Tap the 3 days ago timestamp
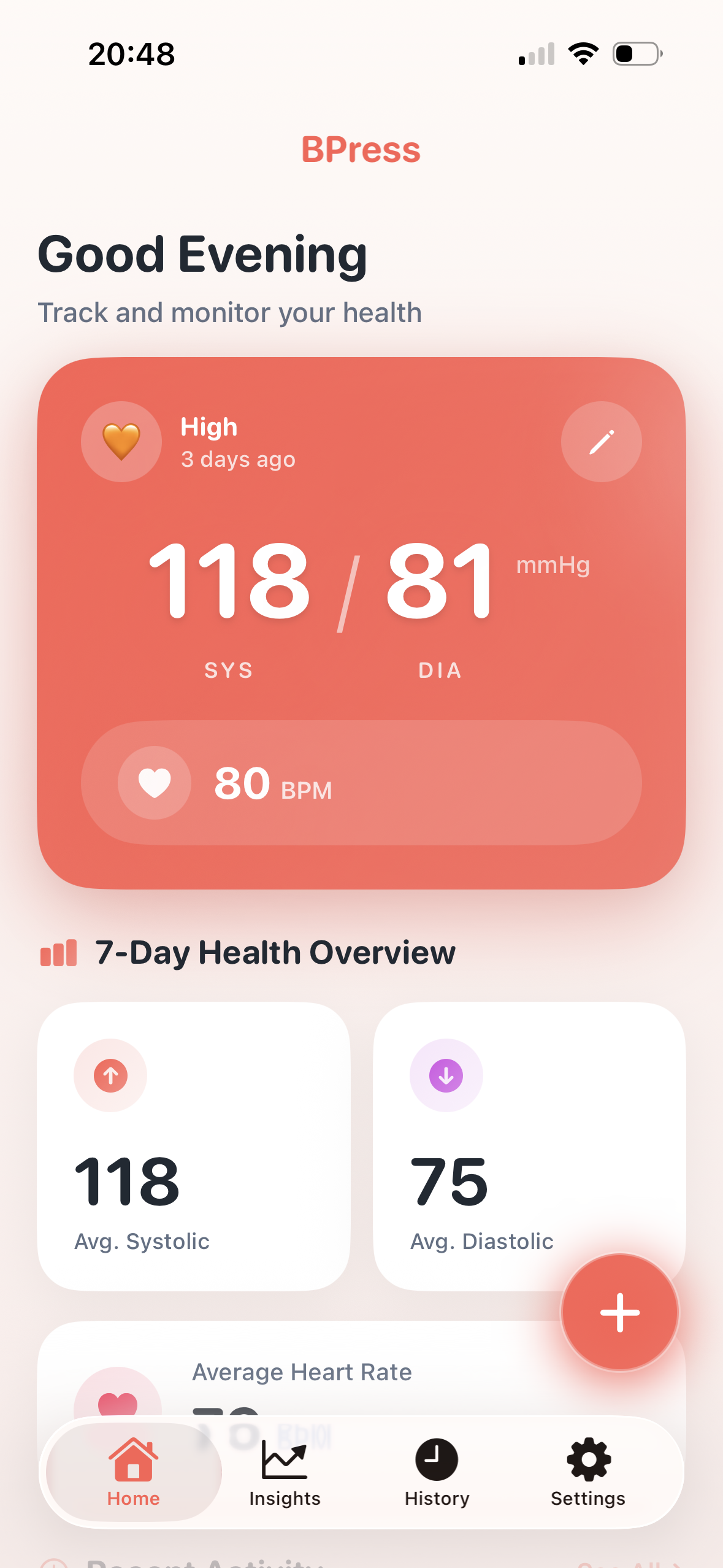 pos(238,459)
